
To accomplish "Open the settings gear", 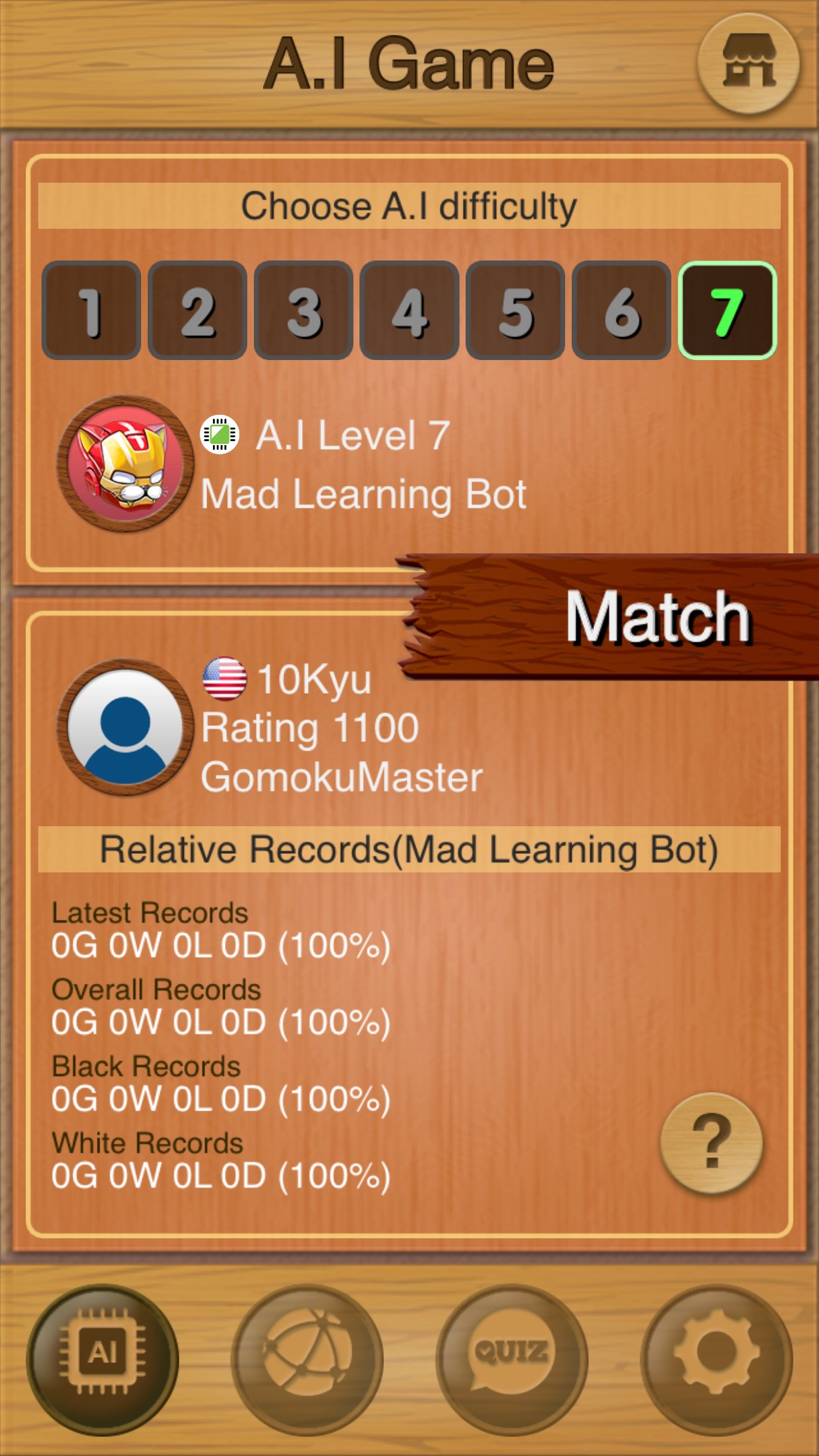I will tap(716, 1357).
